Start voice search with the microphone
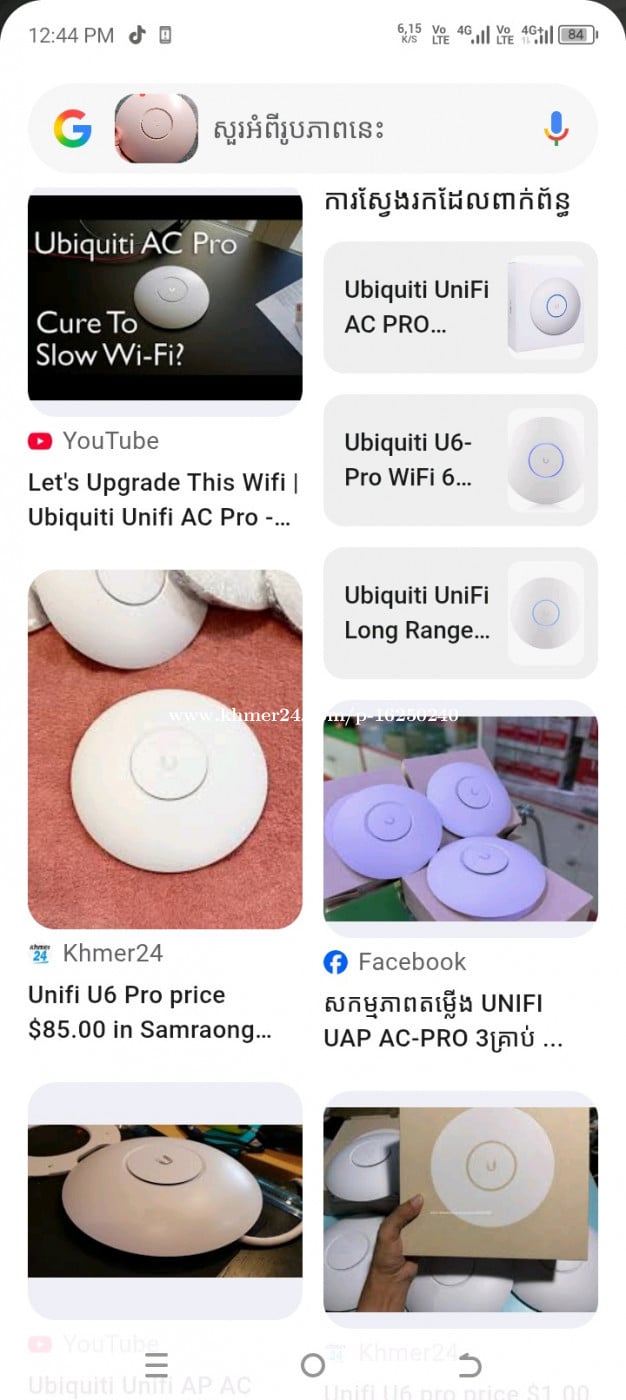This screenshot has width=626, height=1400. (556, 129)
